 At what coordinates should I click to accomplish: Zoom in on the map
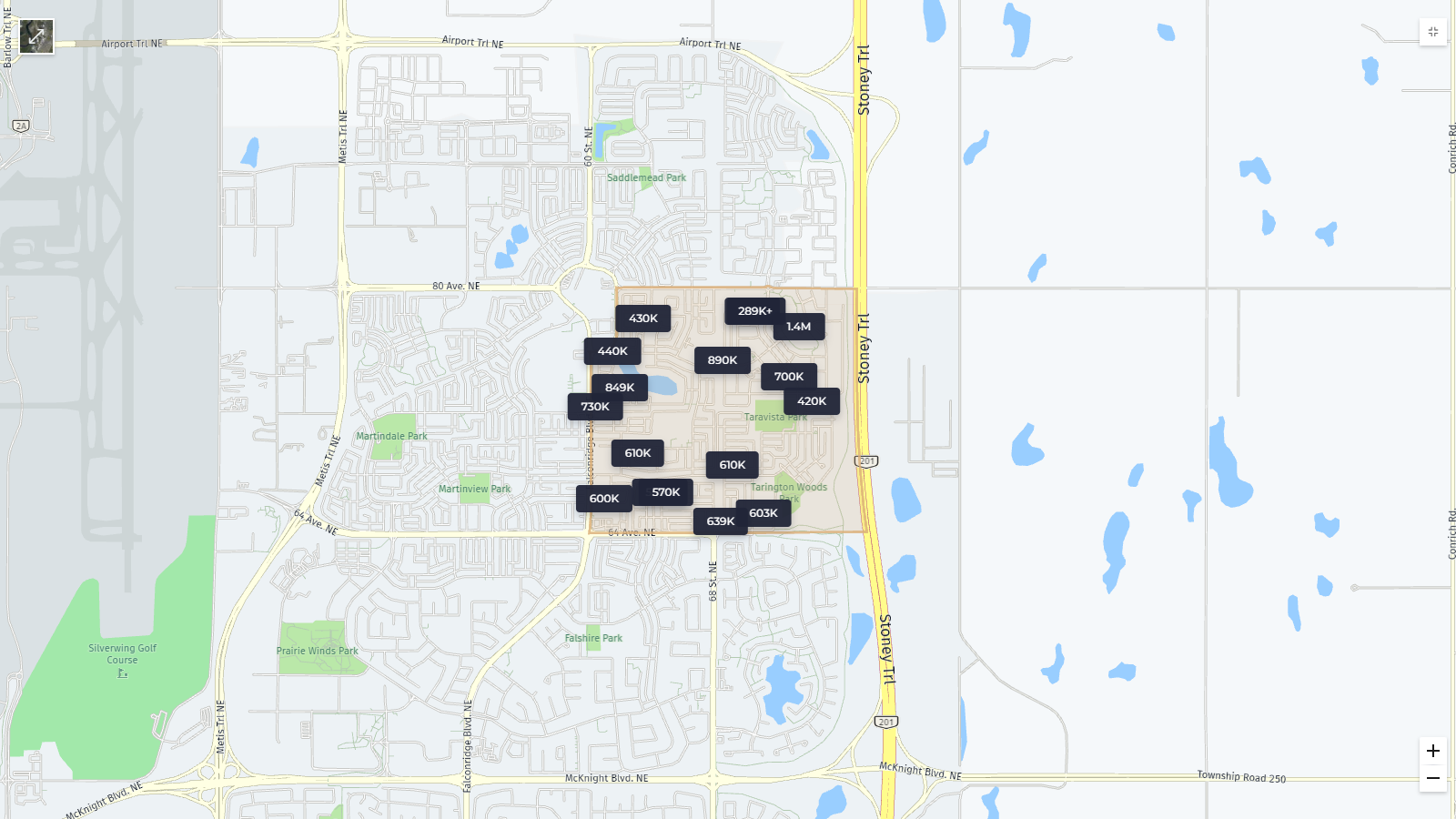point(1432,751)
